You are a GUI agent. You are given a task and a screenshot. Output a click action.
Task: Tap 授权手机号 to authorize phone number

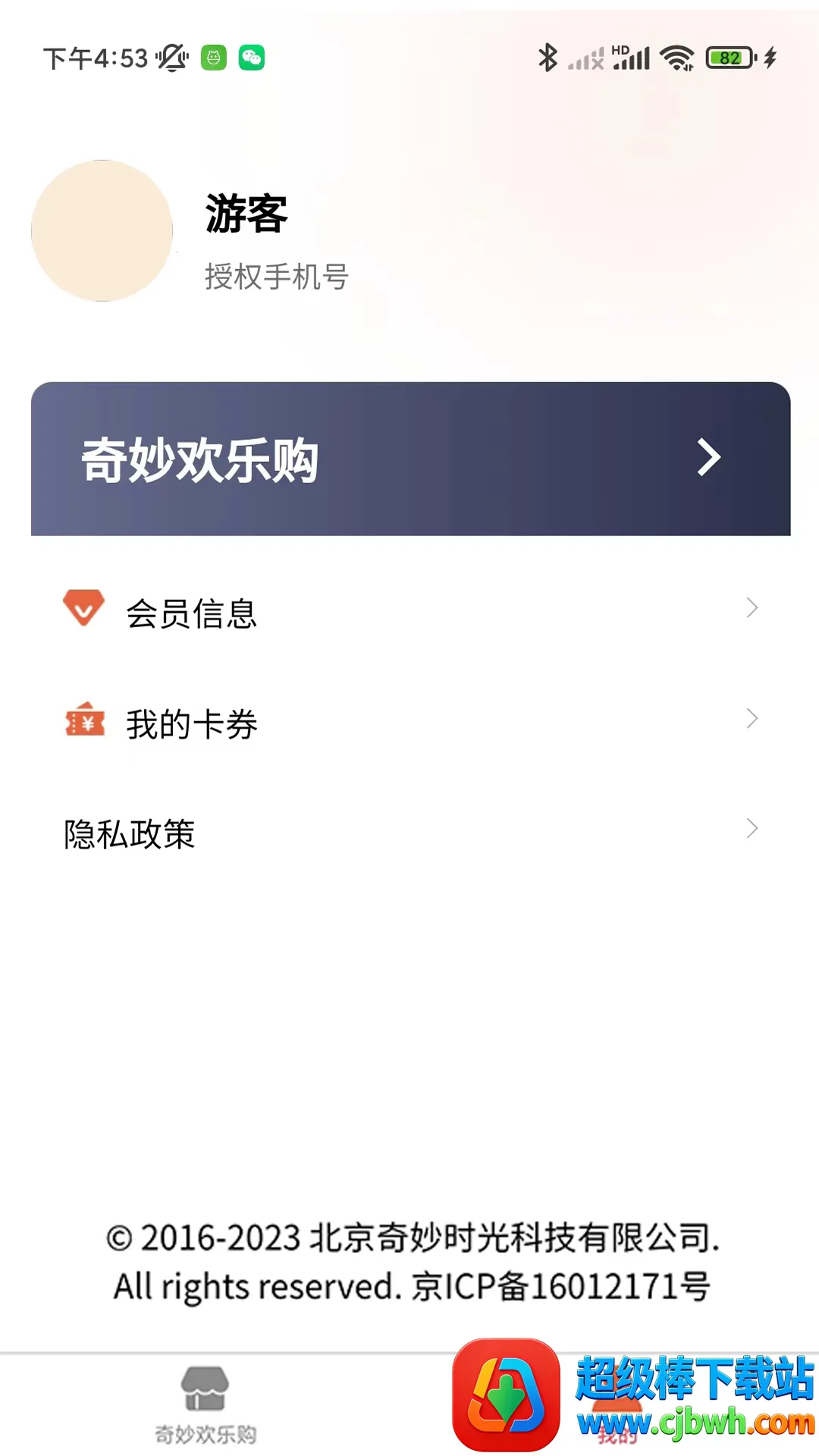click(x=276, y=277)
